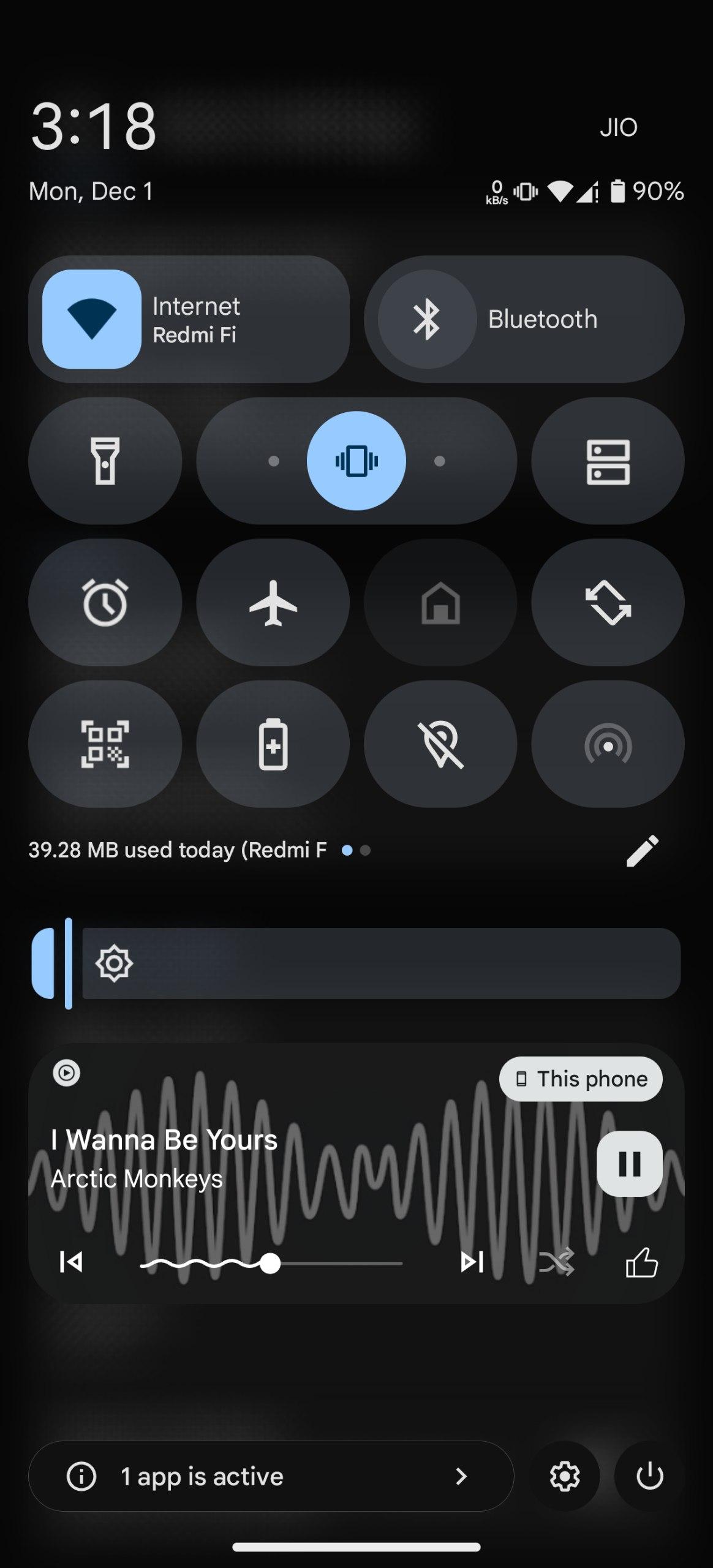Image resolution: width=713 pixels, height=1568 pixels.
Task: Enable Battery Saver
Action: pyautogui.click(x=273, y=744)
